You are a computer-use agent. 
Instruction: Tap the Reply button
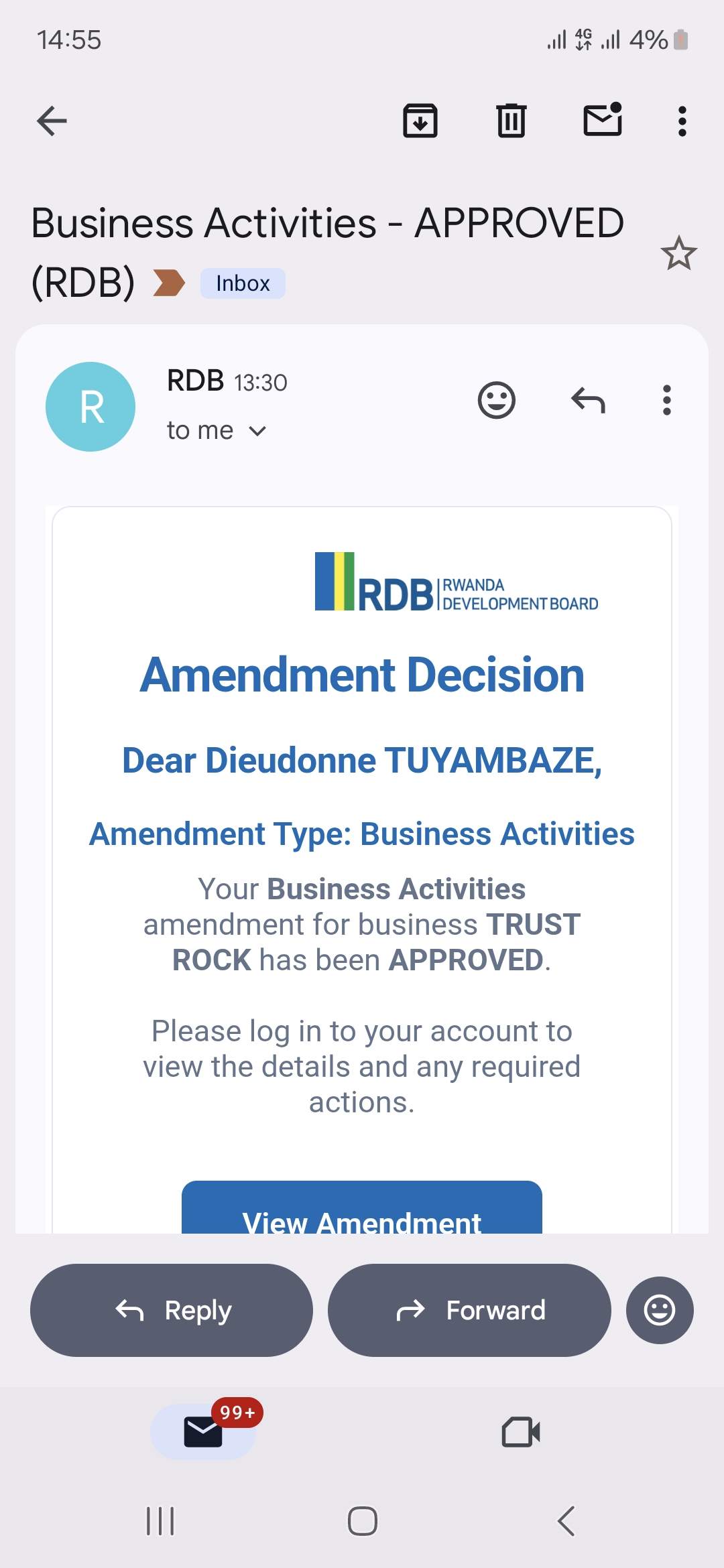[x=172, y=1310]
